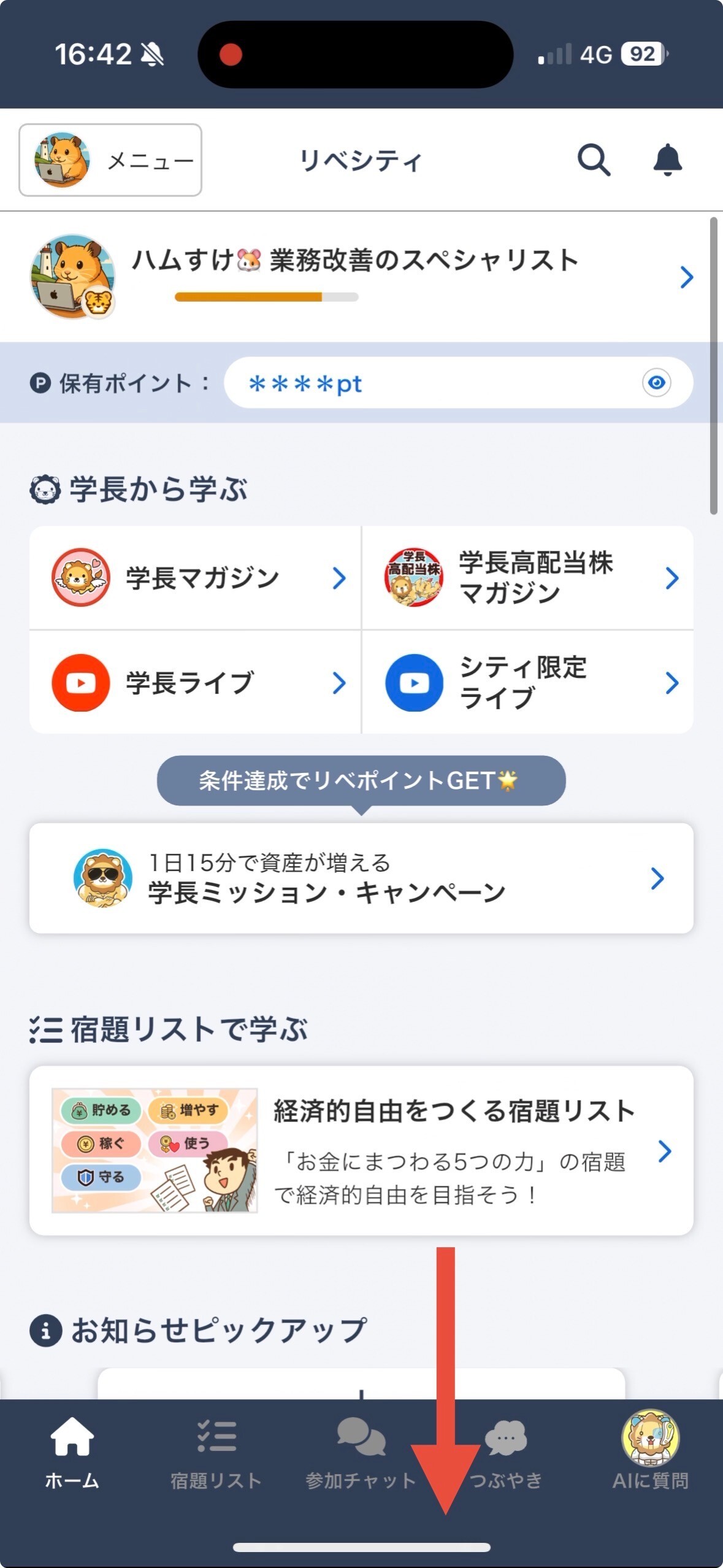This screenshot has width=723, height=1568.
Task: Switch to the 宿題リスト tab
Action: (x=216, y=1453)
